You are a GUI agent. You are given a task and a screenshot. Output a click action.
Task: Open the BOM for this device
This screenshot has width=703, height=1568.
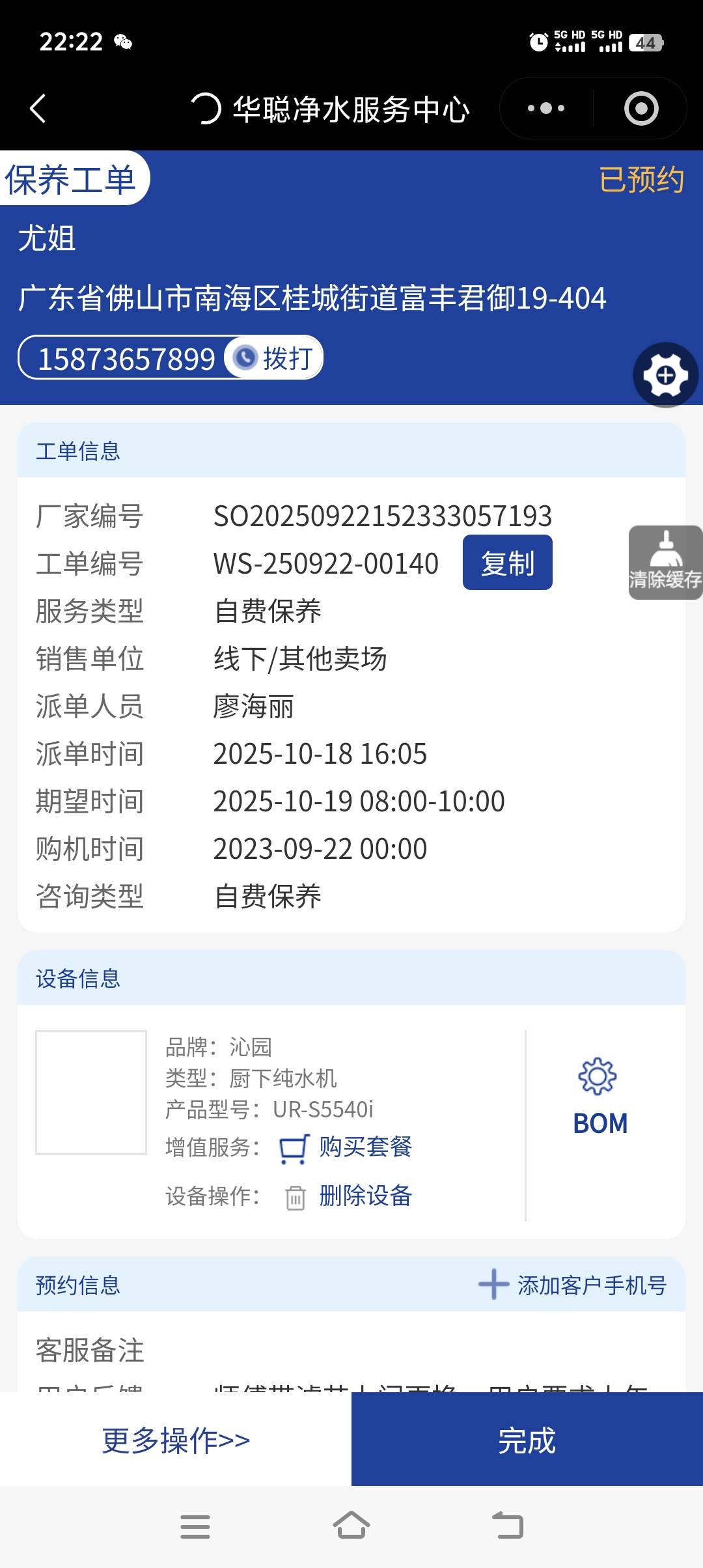pyautogui.click(x=600, y=1098)
